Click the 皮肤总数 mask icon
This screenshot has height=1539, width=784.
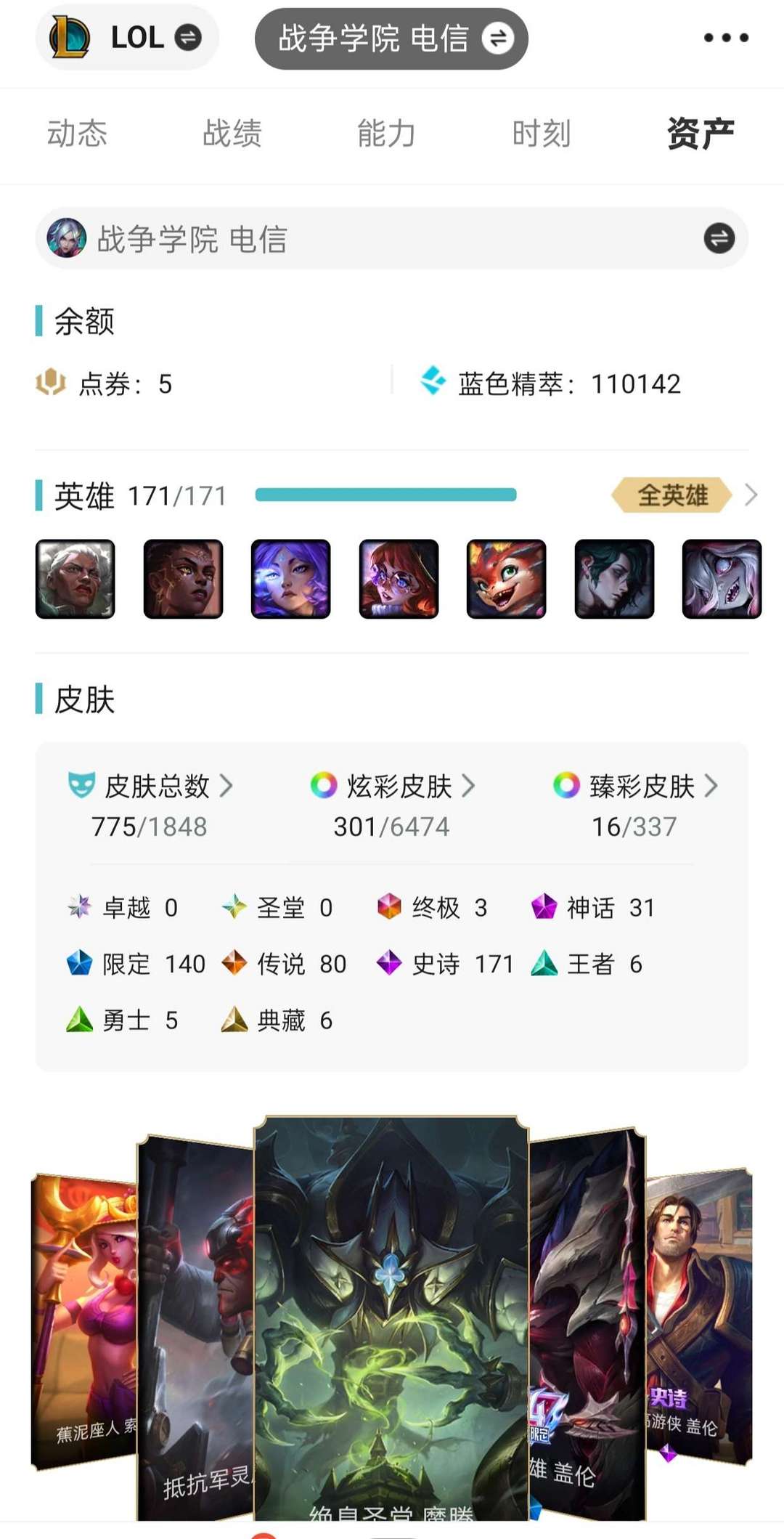83,785
